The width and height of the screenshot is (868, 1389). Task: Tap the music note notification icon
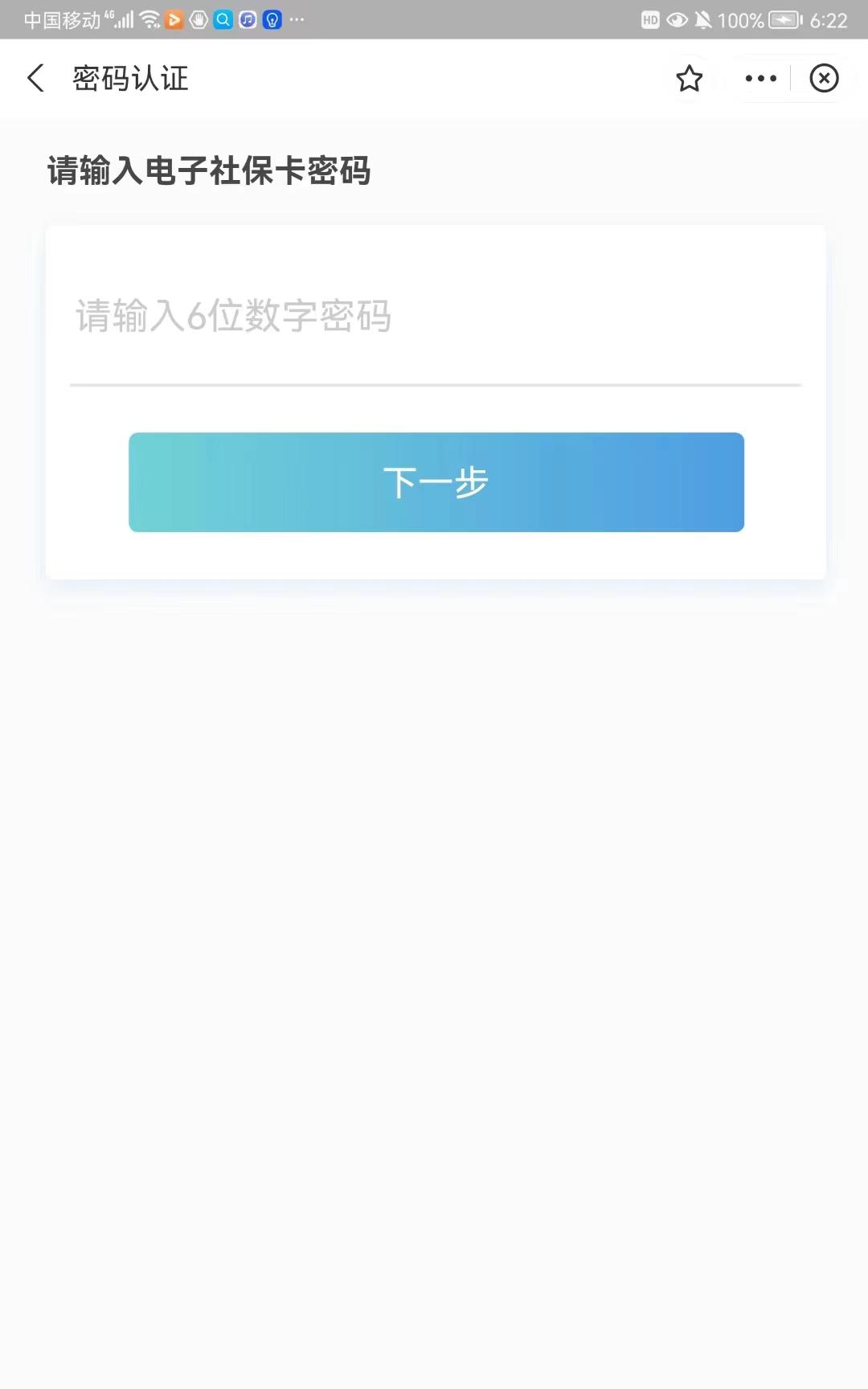pos(248,20)
